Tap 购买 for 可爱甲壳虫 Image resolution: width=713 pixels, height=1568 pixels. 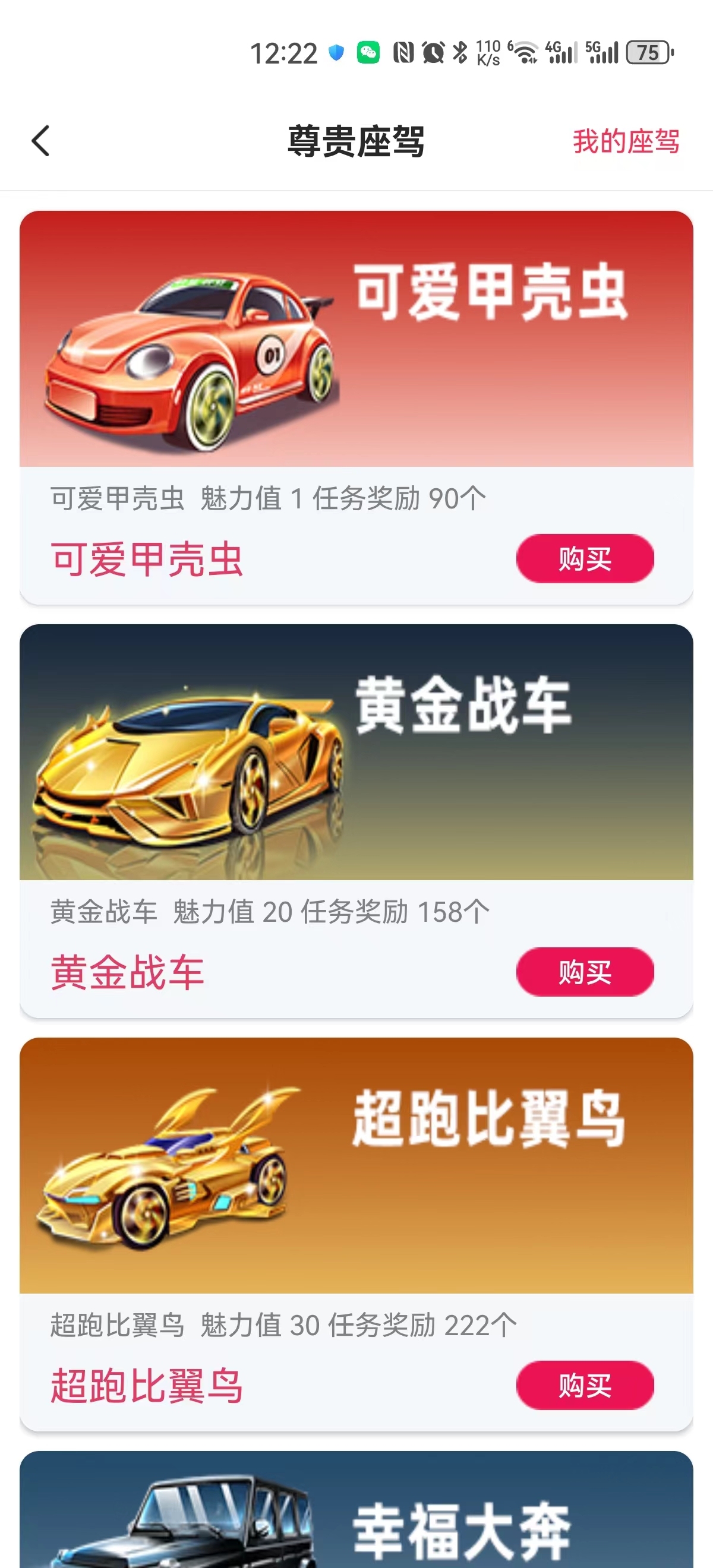pyautogui.click(x=585, y=558)
